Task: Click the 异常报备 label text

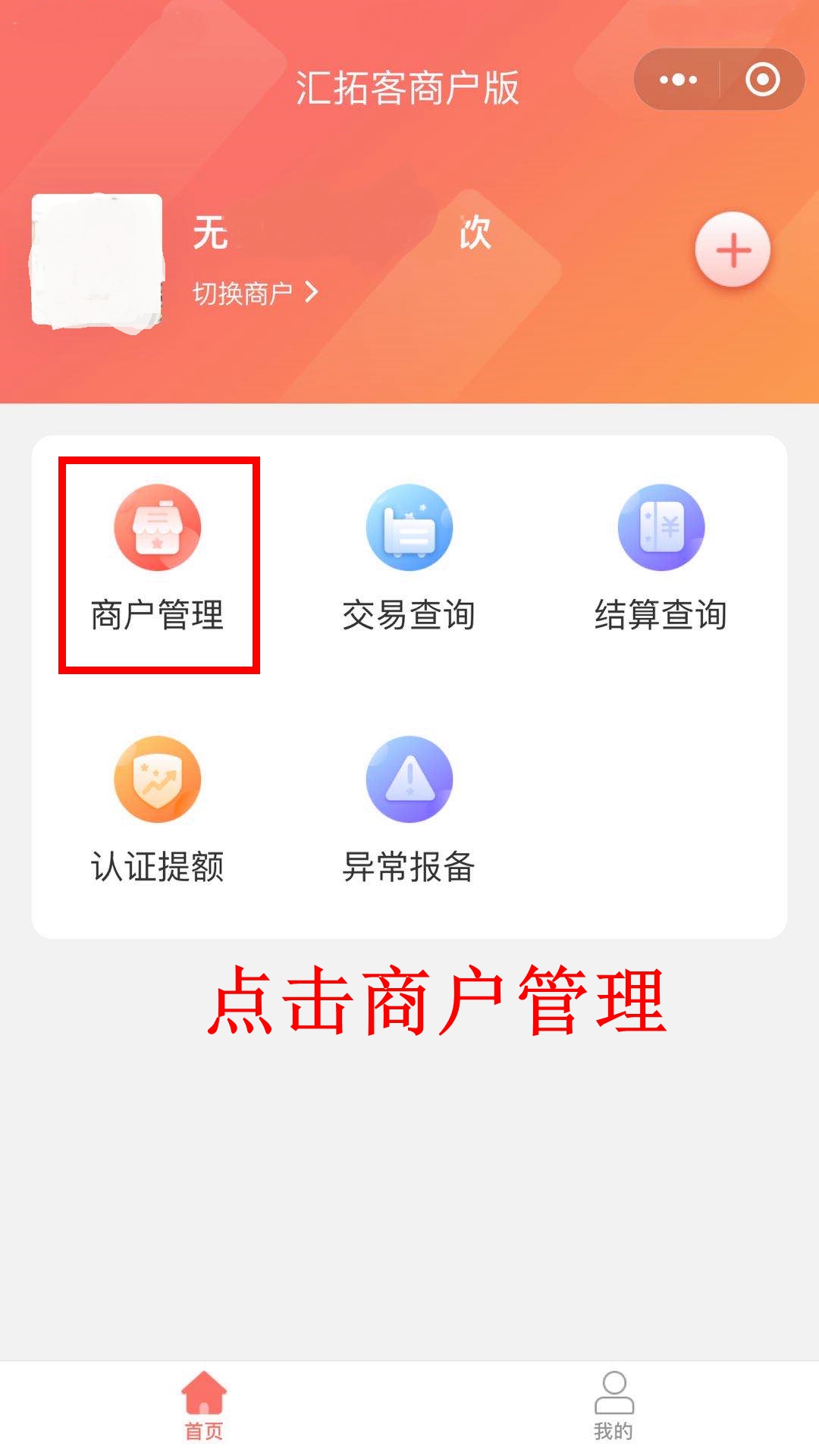Action: pyautogui.click(x=409, y=871)
